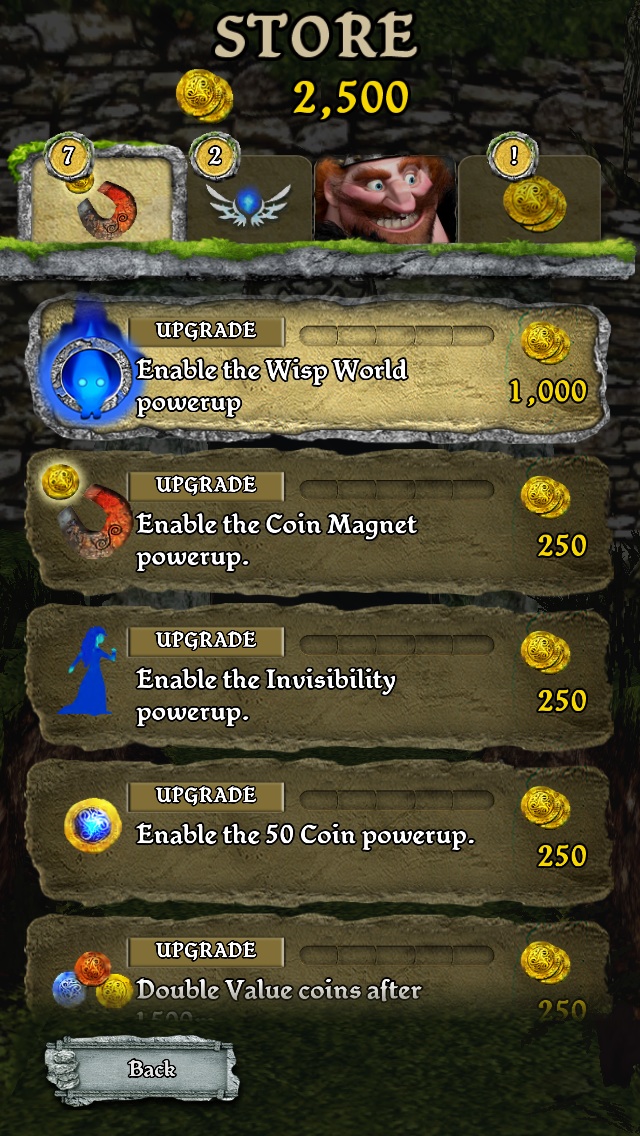Image resolution: width=640 pixels, height=1136 pixels.
Task: Switch to the gold coins tab
Action: (x=528, y=200)
